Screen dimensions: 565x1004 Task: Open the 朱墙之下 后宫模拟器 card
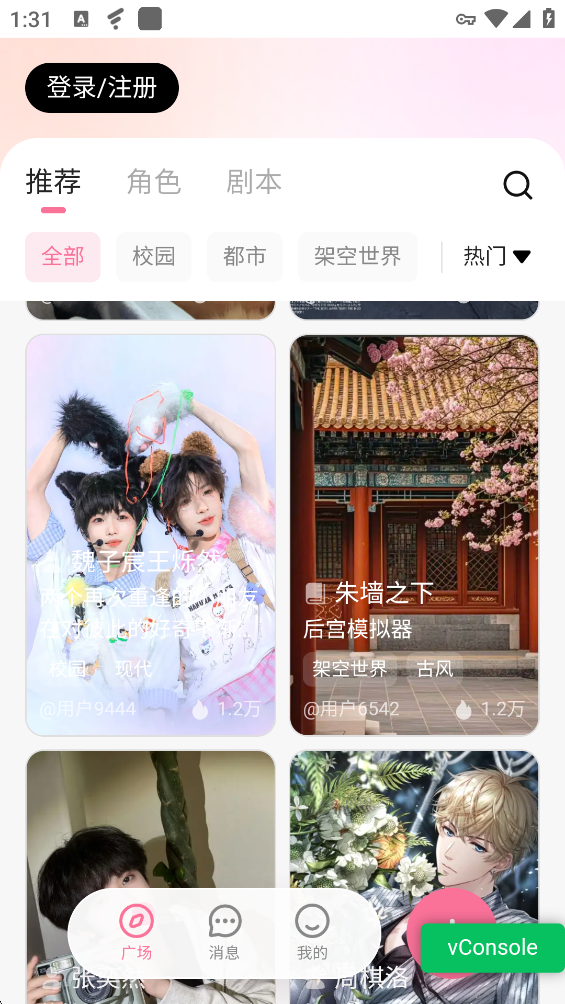coord(414,535)
